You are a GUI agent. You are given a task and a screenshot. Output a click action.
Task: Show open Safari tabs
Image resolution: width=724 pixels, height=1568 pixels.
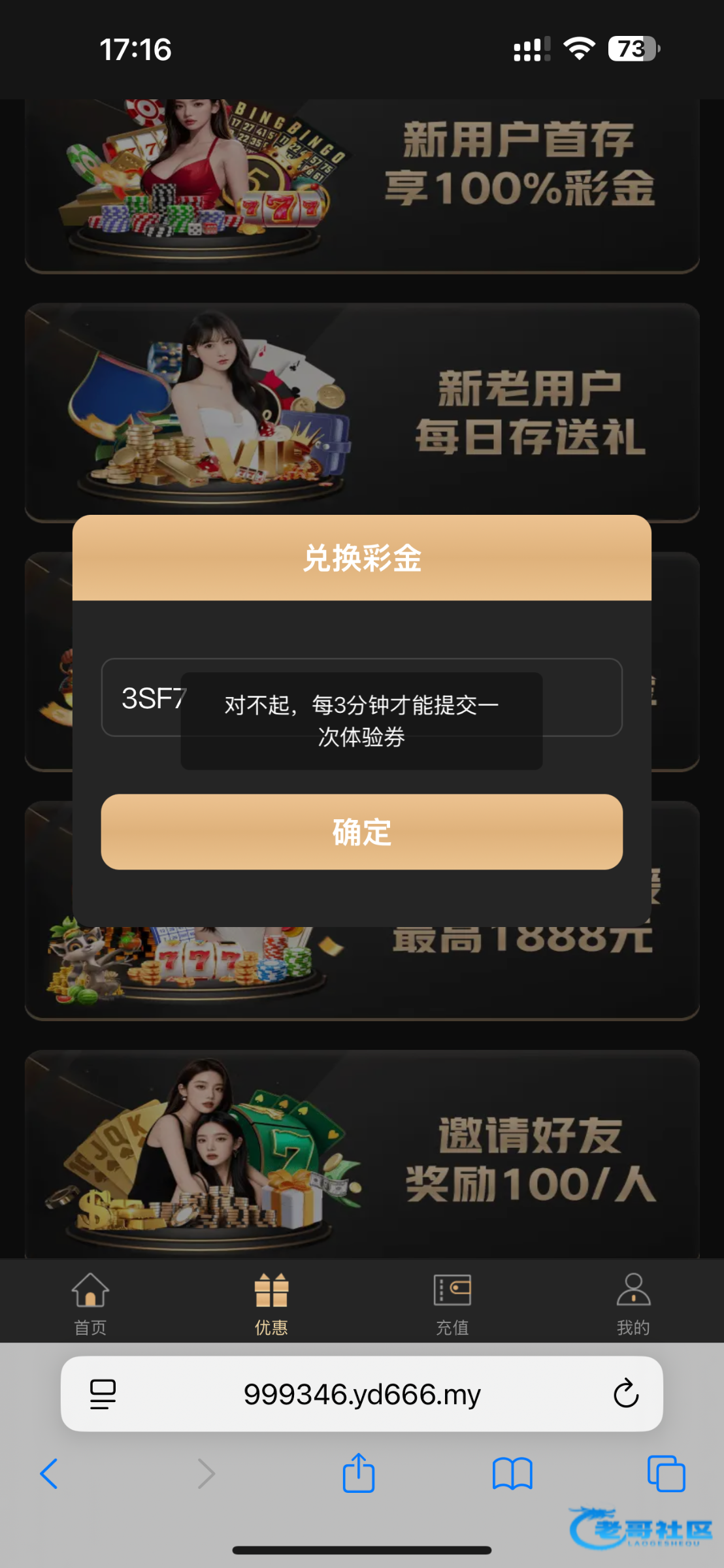click(x=666, y=1474)
